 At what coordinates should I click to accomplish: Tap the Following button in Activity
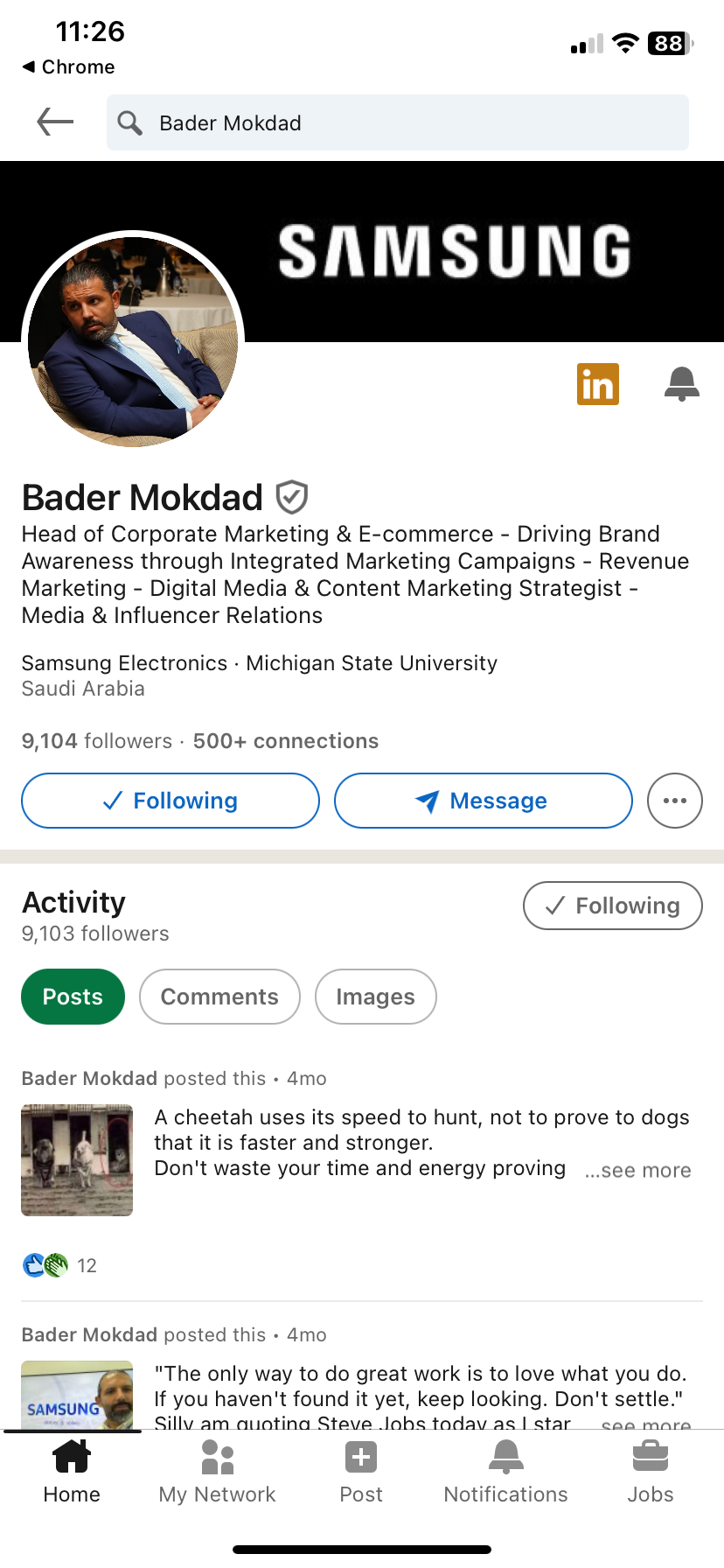(612, 906)
